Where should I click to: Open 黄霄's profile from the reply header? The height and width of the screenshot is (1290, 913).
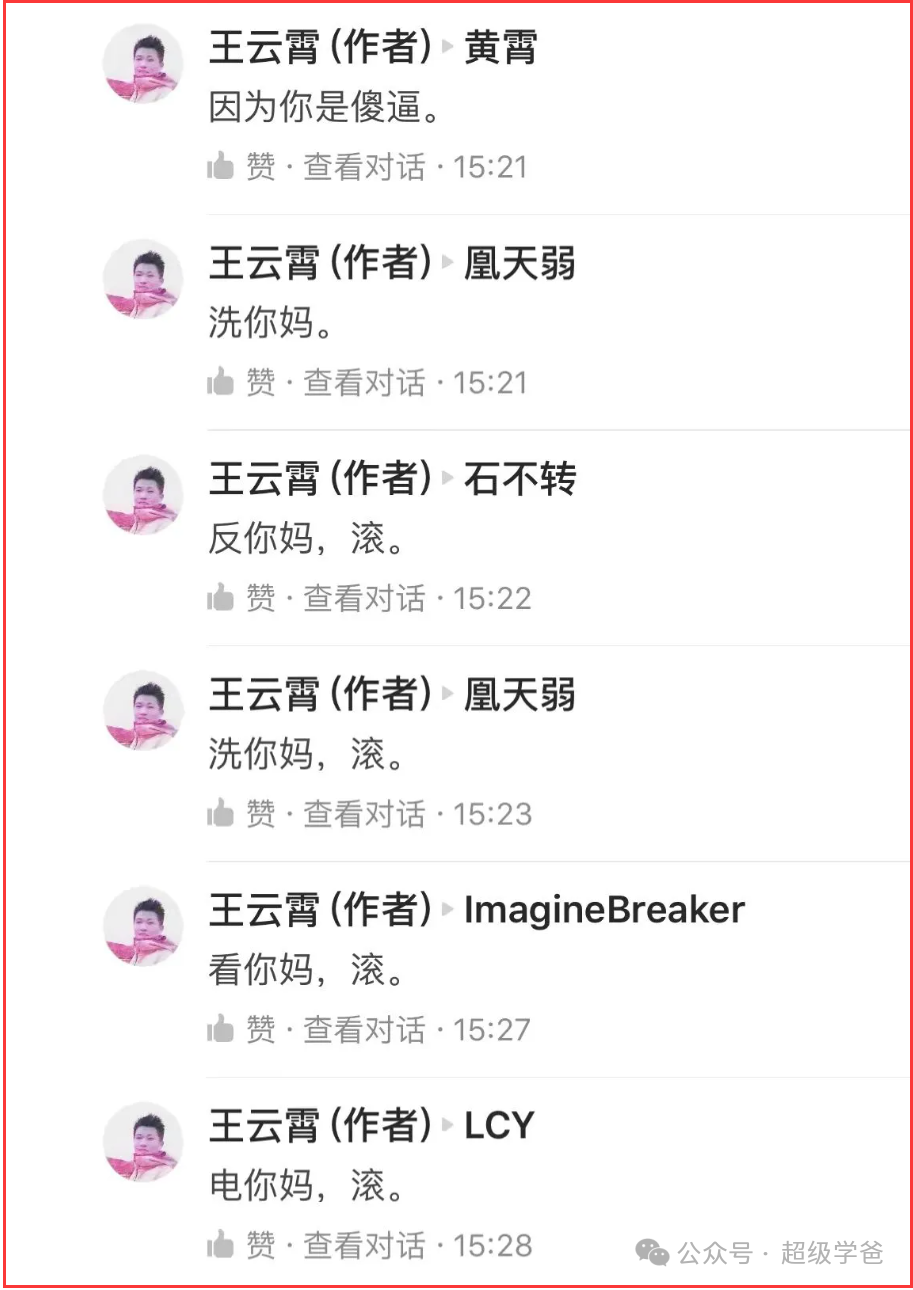pos(500,47)
